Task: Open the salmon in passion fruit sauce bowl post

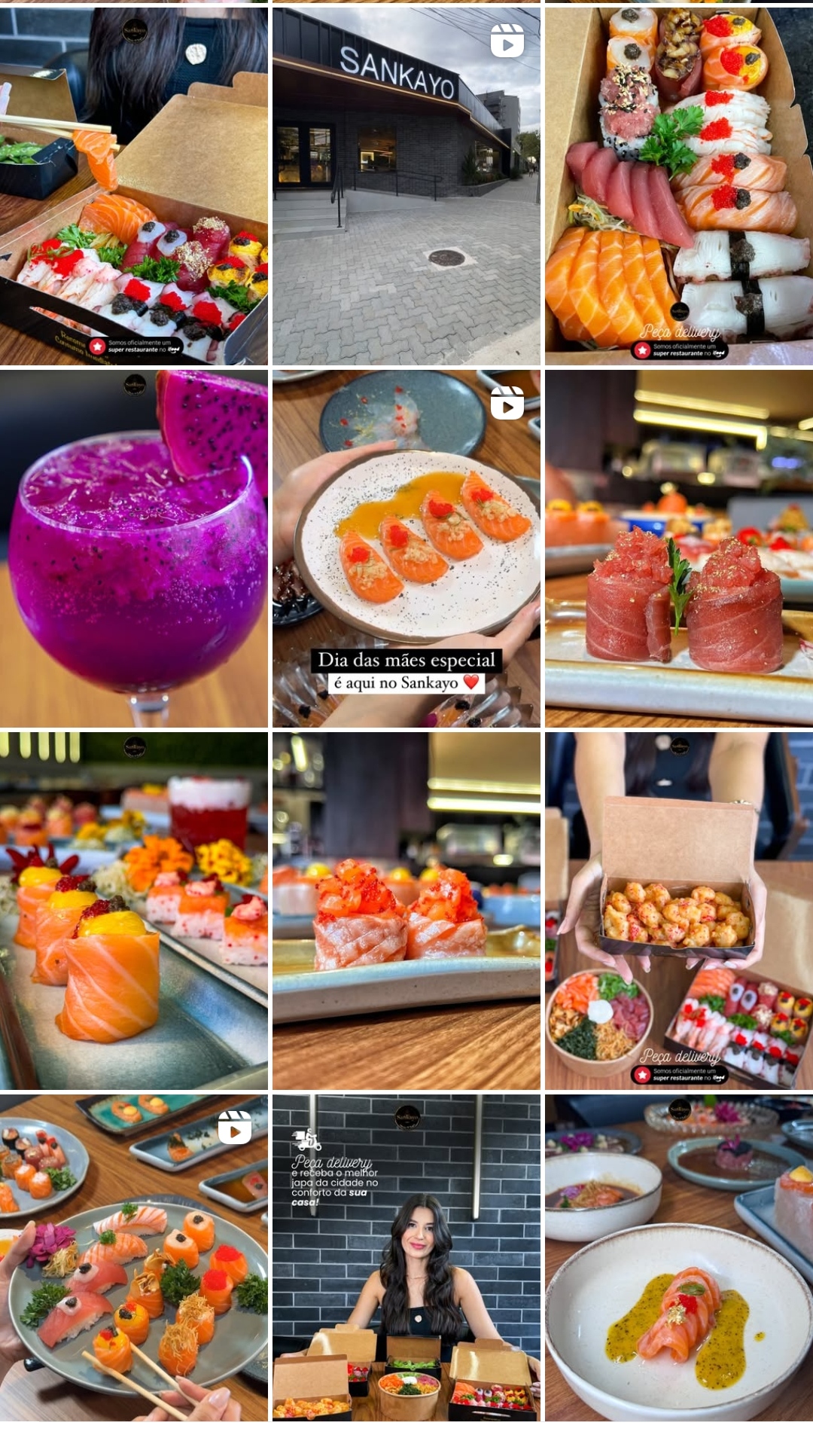Action: [x=678, y=1257]
